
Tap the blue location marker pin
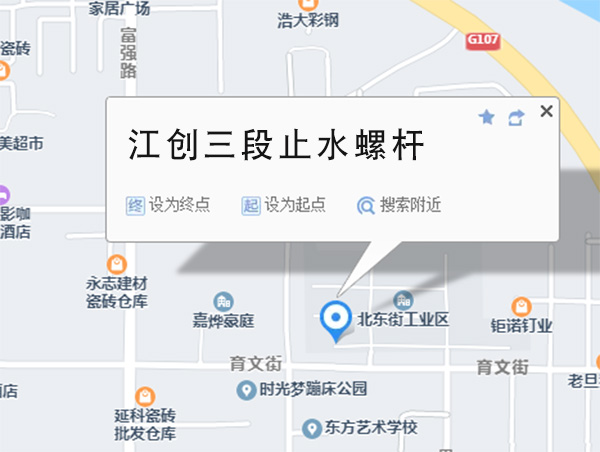coord(334,319)
